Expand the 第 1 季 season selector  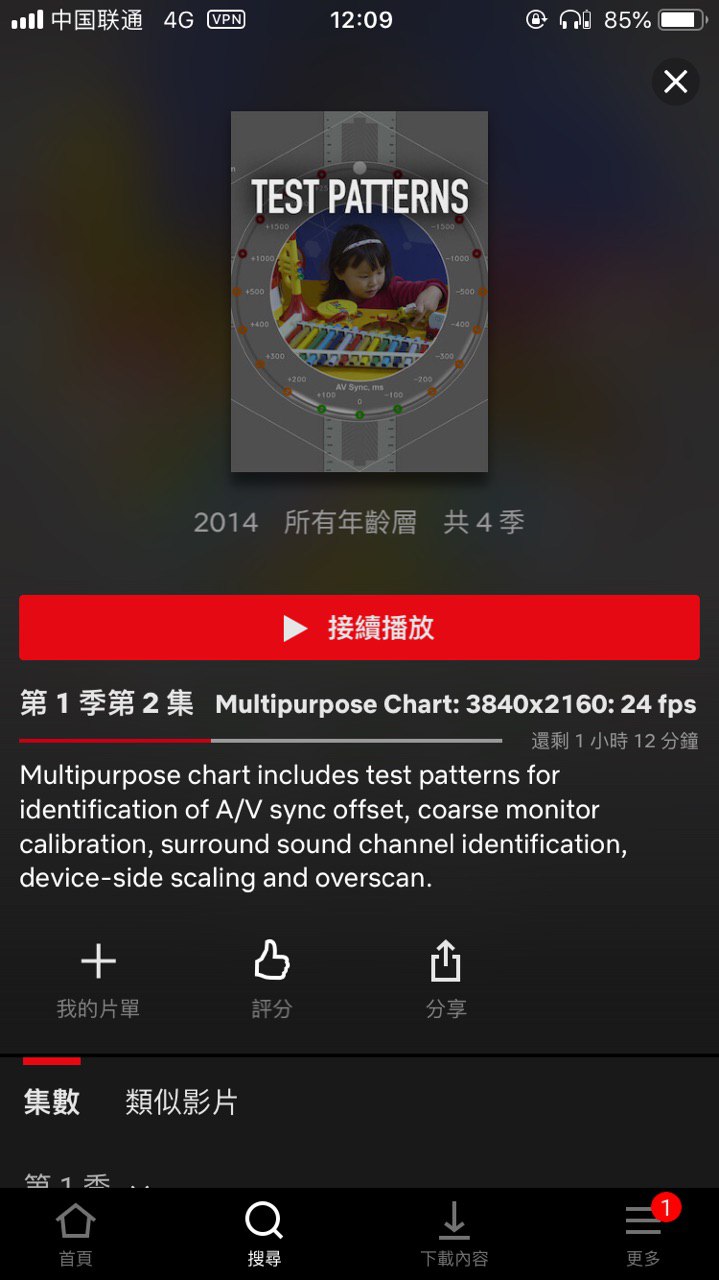click(x=85, y=1182)
